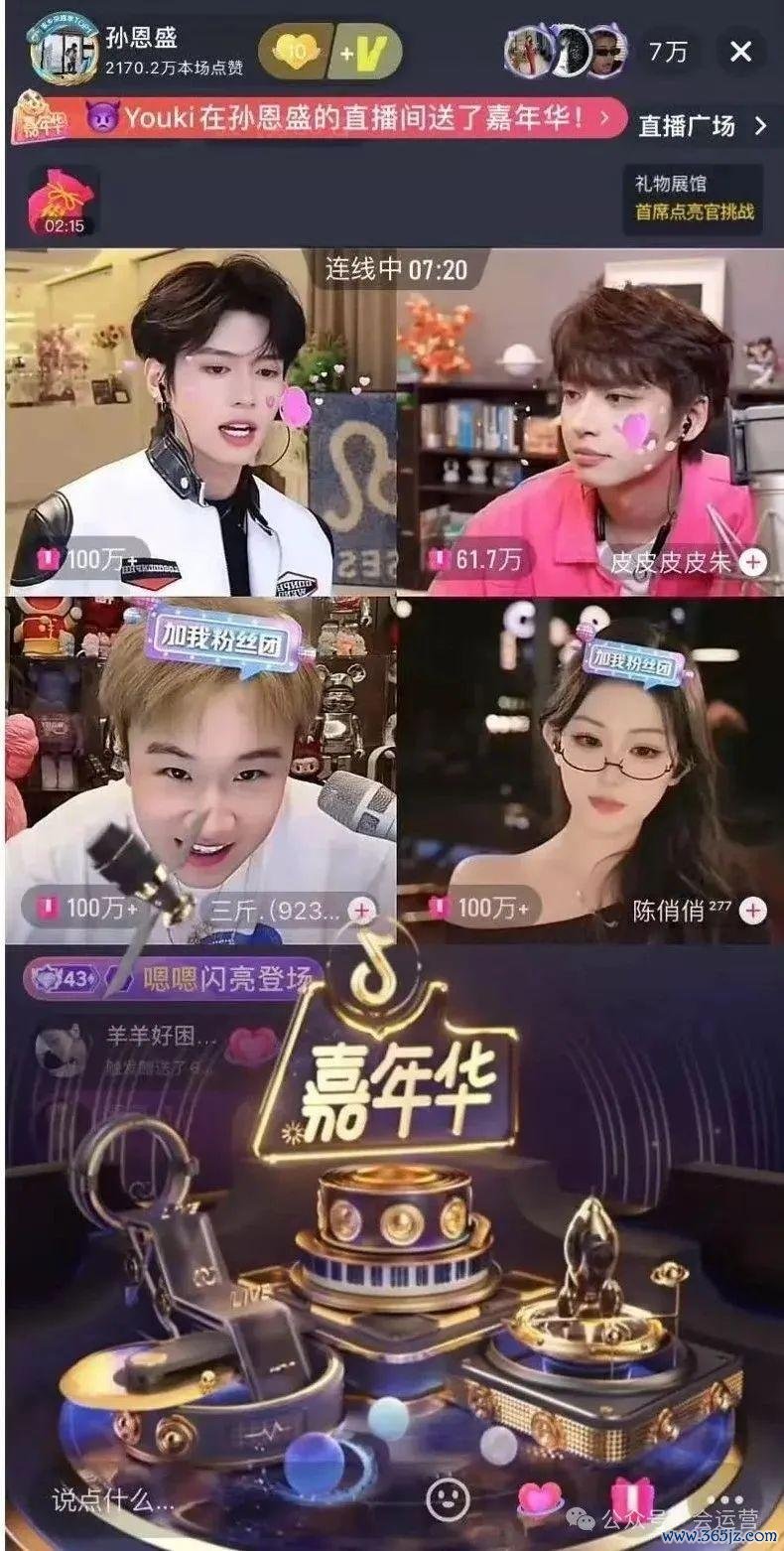The height and width of the screenshot is (1551, 784).
Task: Open the 礼物展馆 panel
Action: click(693, 198)
